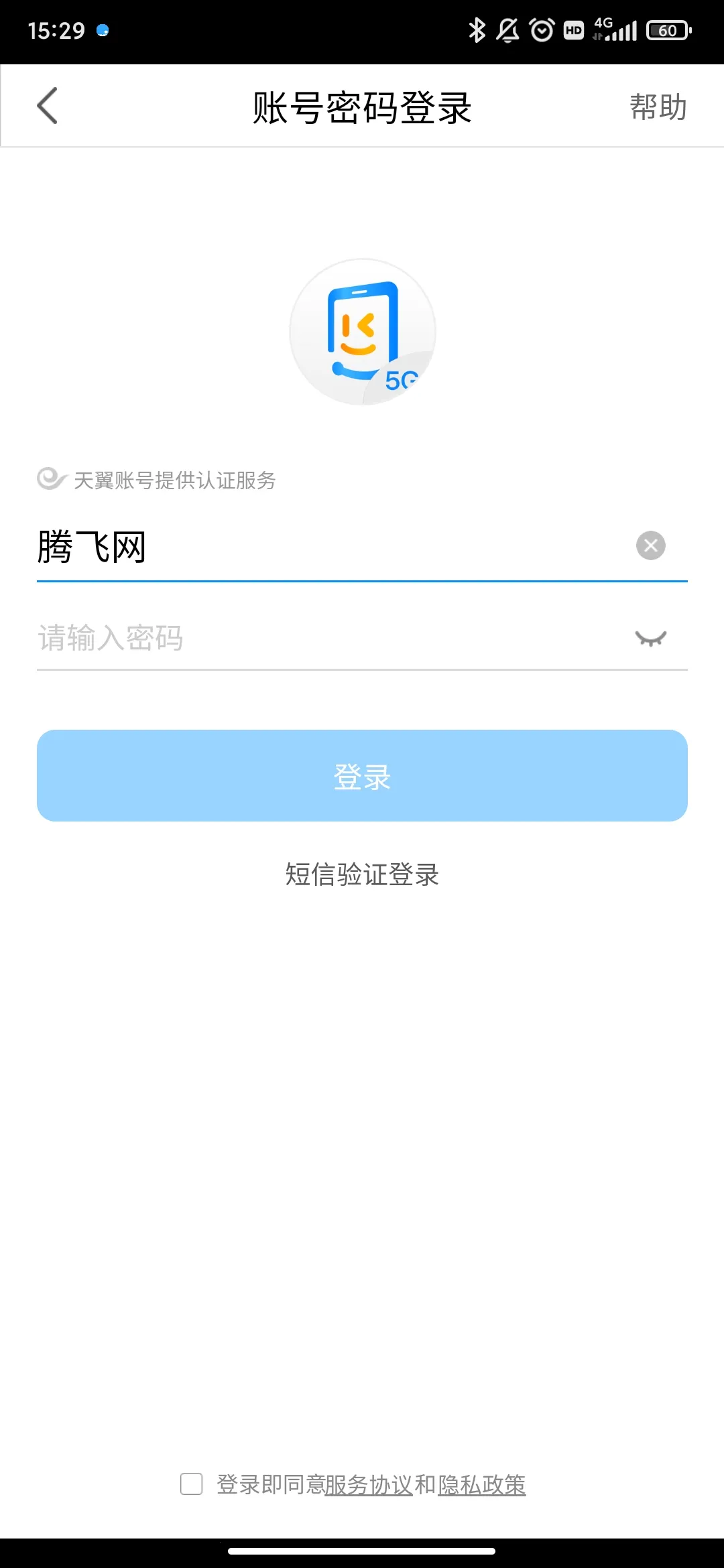Select the 账号密码登录 title bar area
The height and width of the screenshot is (1568, 724).
coord(362,105)
